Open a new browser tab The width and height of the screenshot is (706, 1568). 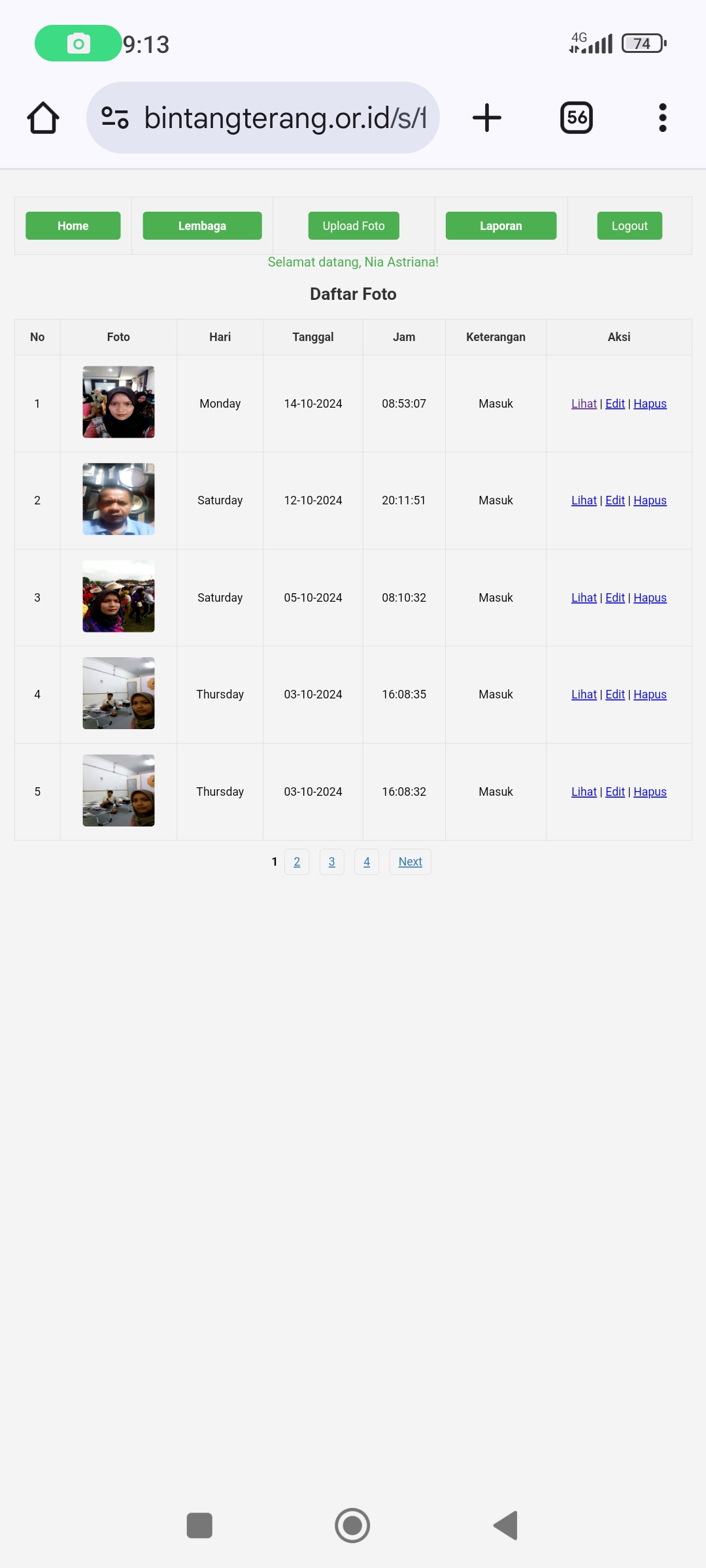[x=487, y=118]
